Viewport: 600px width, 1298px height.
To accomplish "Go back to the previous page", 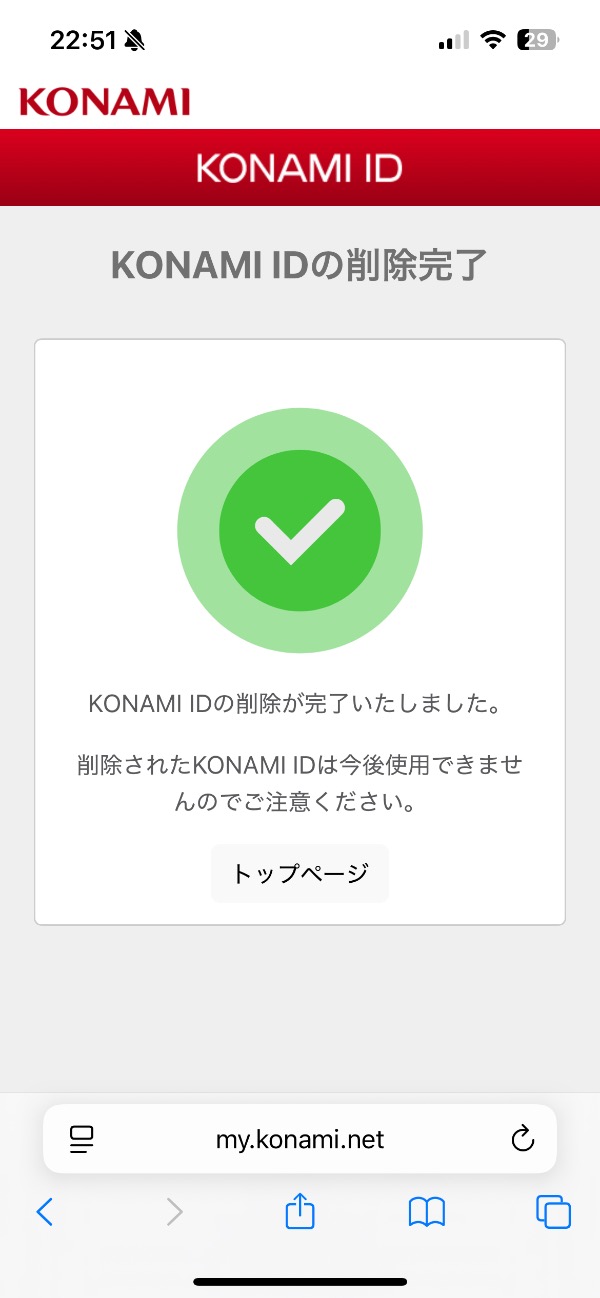I will click(x=45, y=1212).
